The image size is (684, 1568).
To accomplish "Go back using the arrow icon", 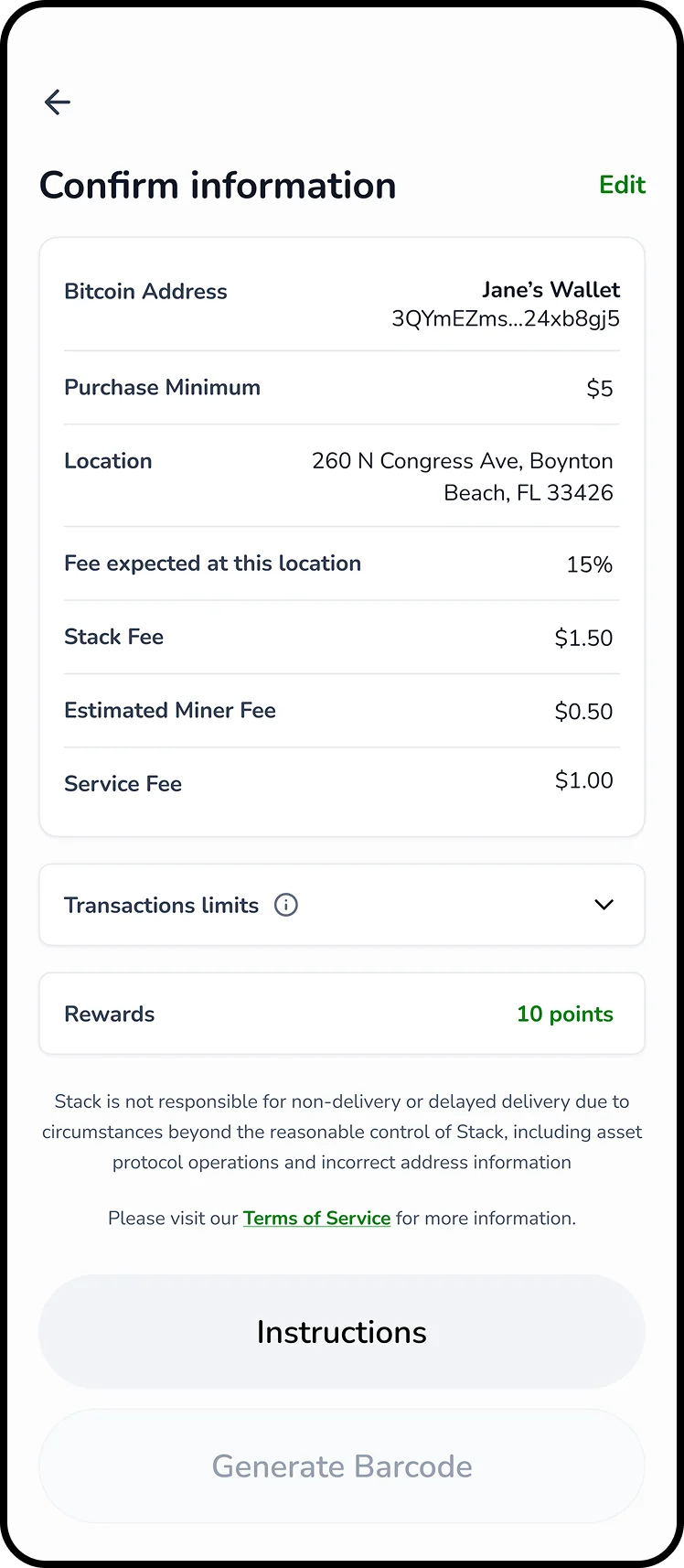I will pyautogui.click(x=58, y=102).
